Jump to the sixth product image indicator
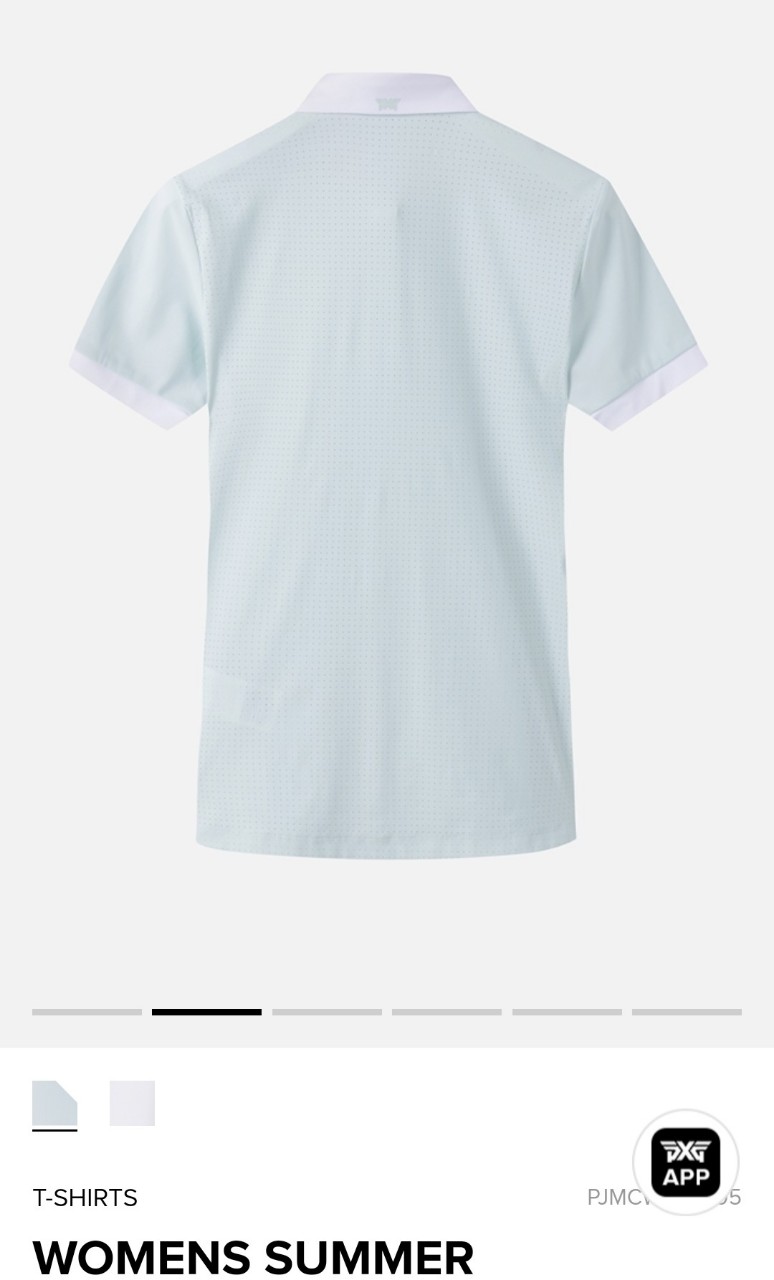 pyautogui.click(x=687, y=1012)
